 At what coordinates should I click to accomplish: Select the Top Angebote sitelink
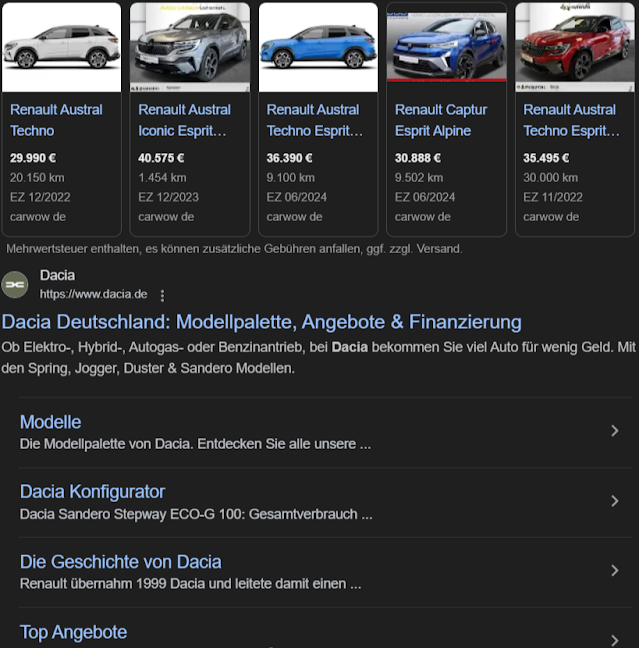pos(74,631)
